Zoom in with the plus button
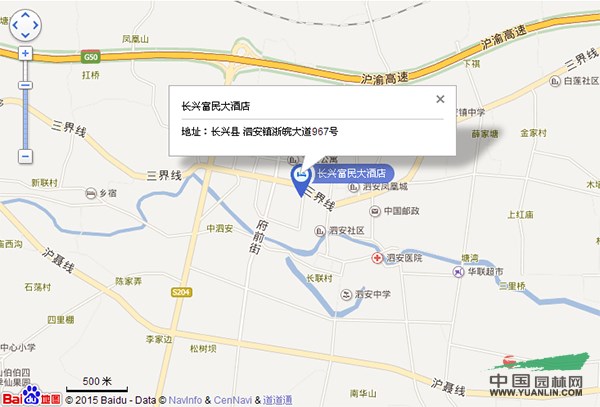Viewport: 600px width, 407px height. 25,52
